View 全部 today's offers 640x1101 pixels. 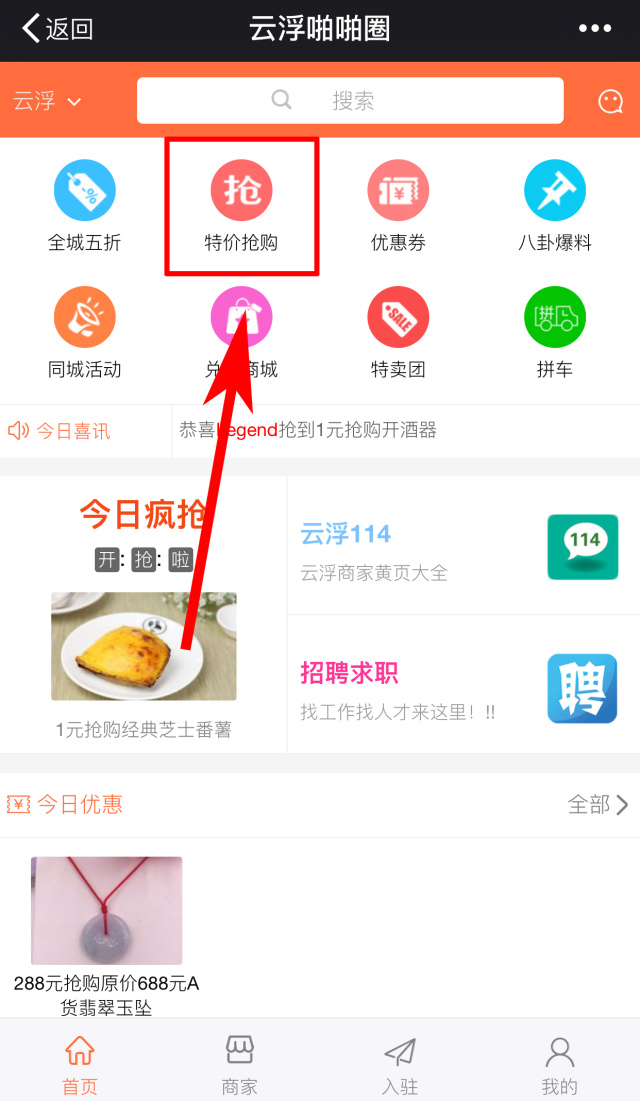tap(598, 805)
